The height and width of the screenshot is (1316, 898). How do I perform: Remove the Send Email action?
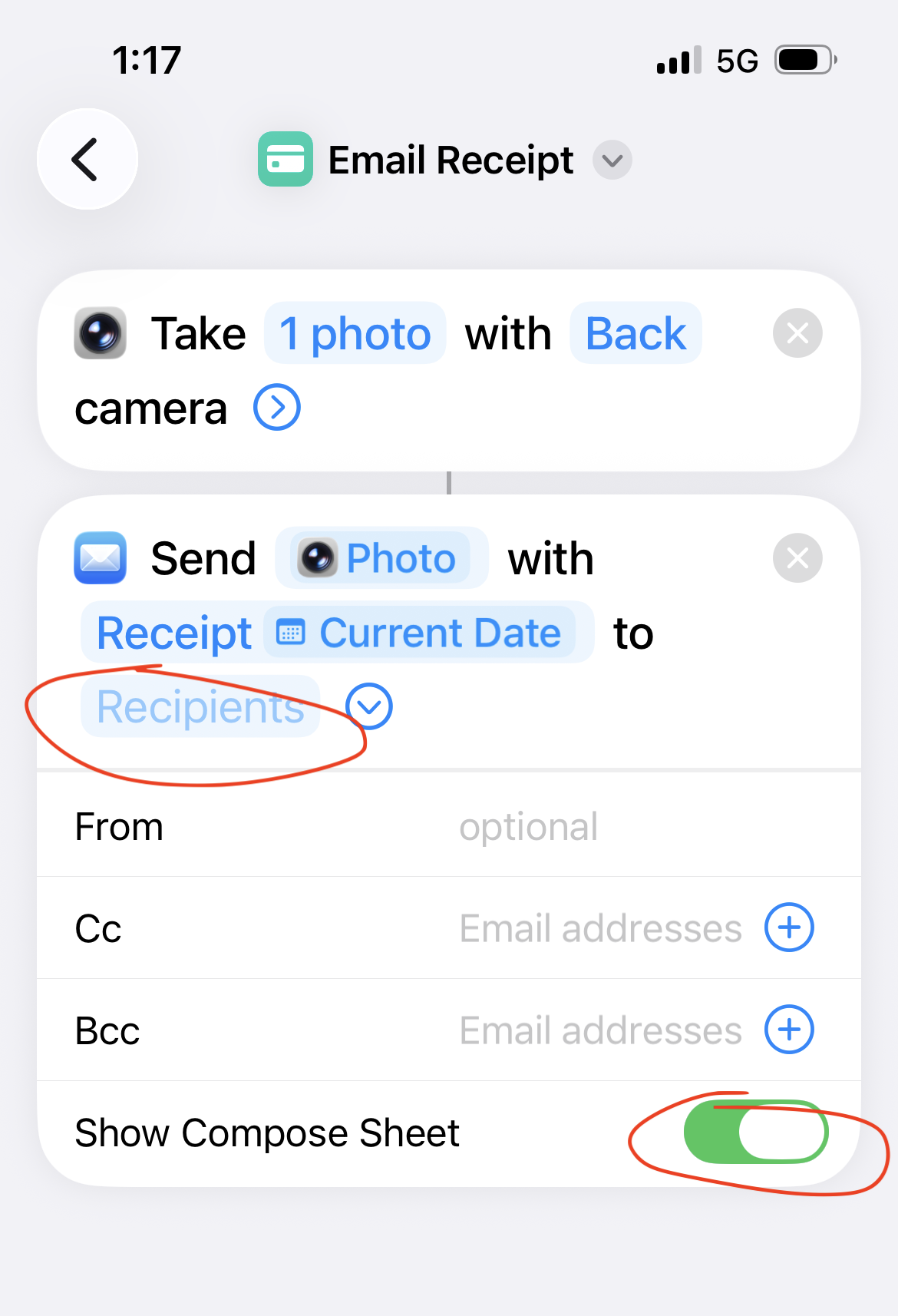(797, 558)
